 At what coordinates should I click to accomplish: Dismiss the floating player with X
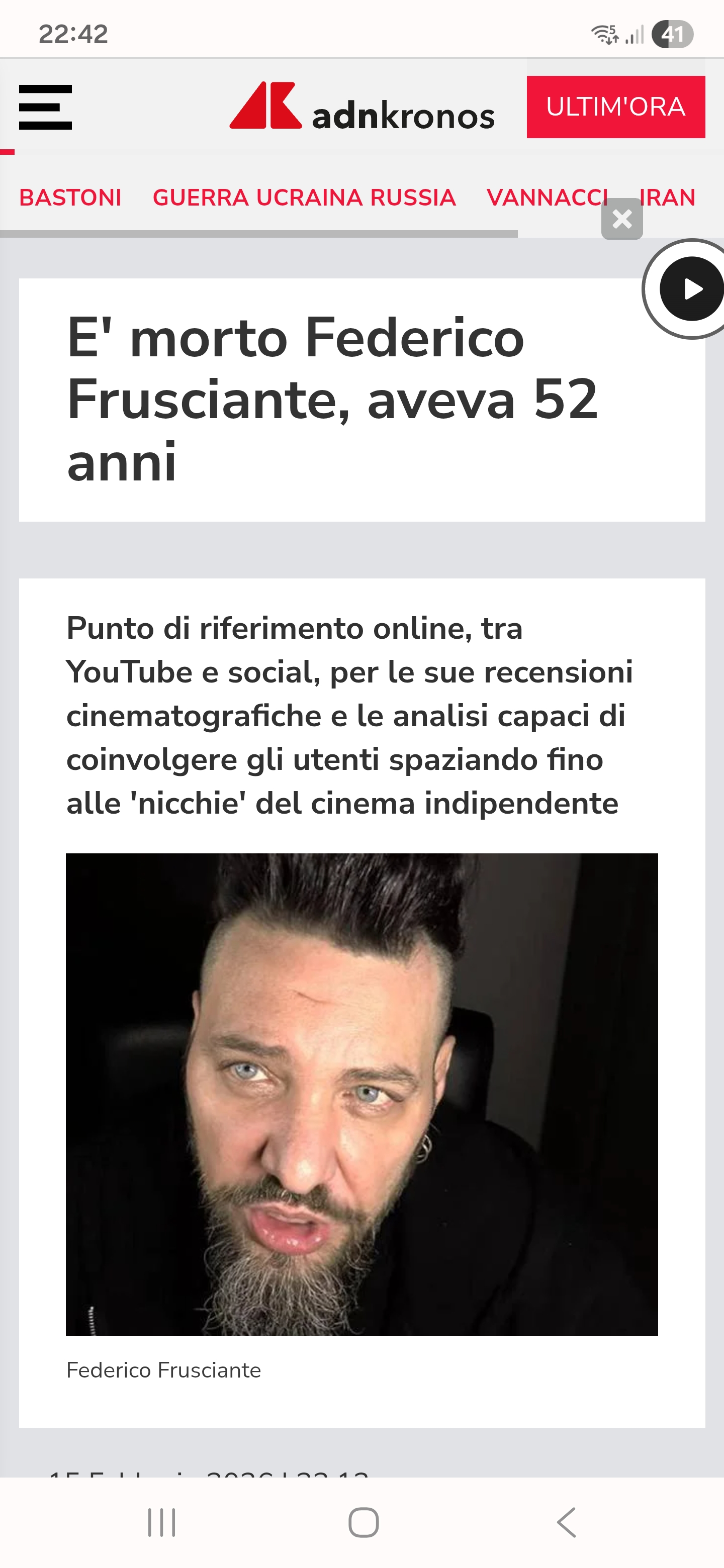point(622,219)
